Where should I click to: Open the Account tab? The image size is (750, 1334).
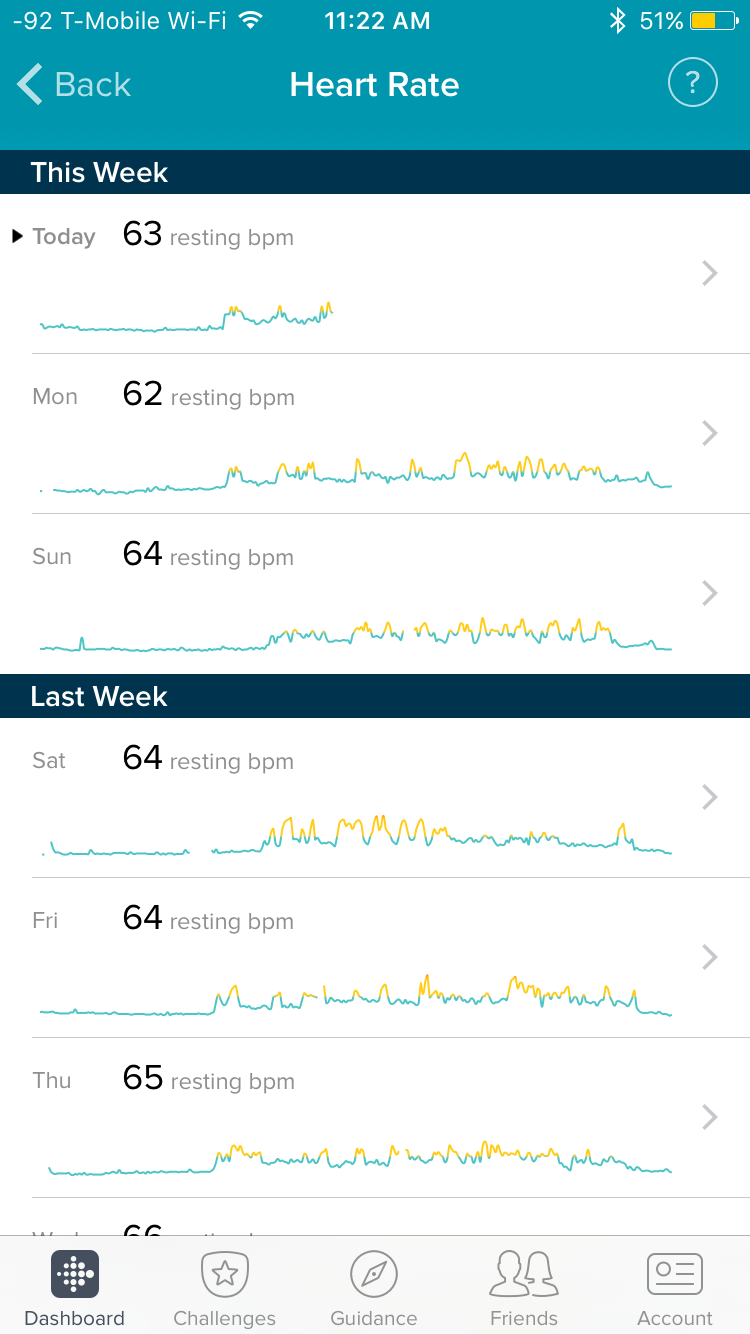click(675, 1287)
